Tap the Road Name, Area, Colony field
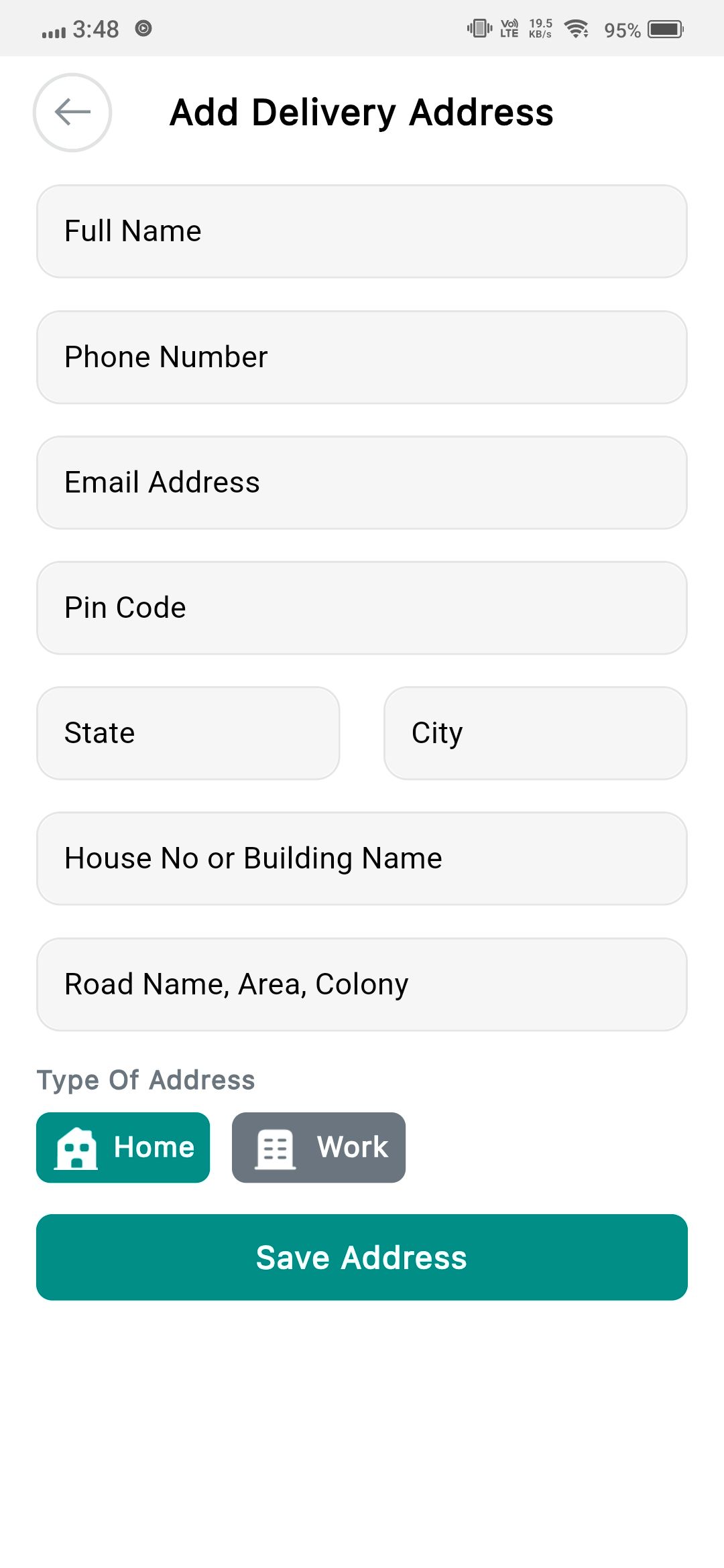 tap(362, 984)
